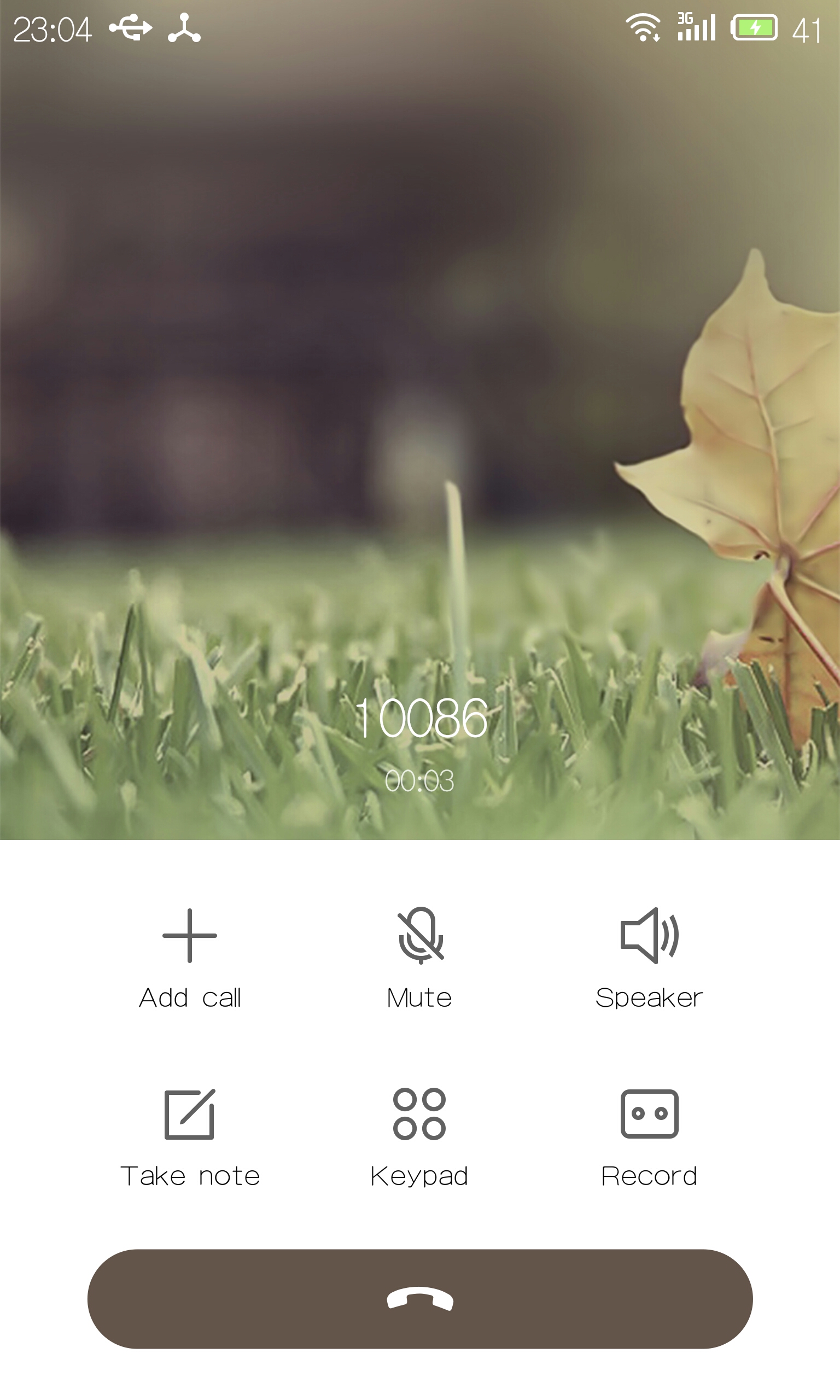The image size is (840, 1400).
Task: Open the keypad
Action: (x=419, y=1137)
